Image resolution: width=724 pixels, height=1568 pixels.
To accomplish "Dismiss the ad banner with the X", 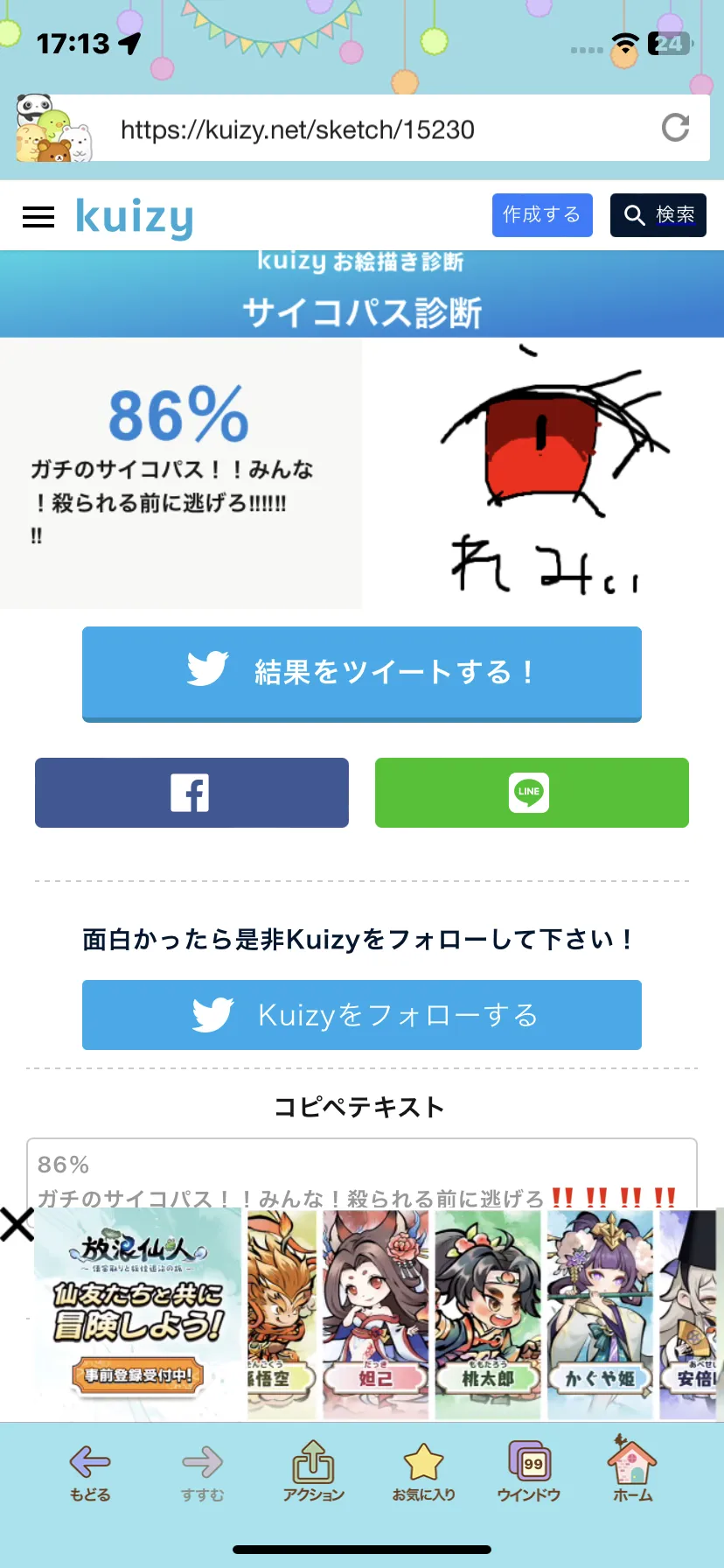I will click(17, 1224).
